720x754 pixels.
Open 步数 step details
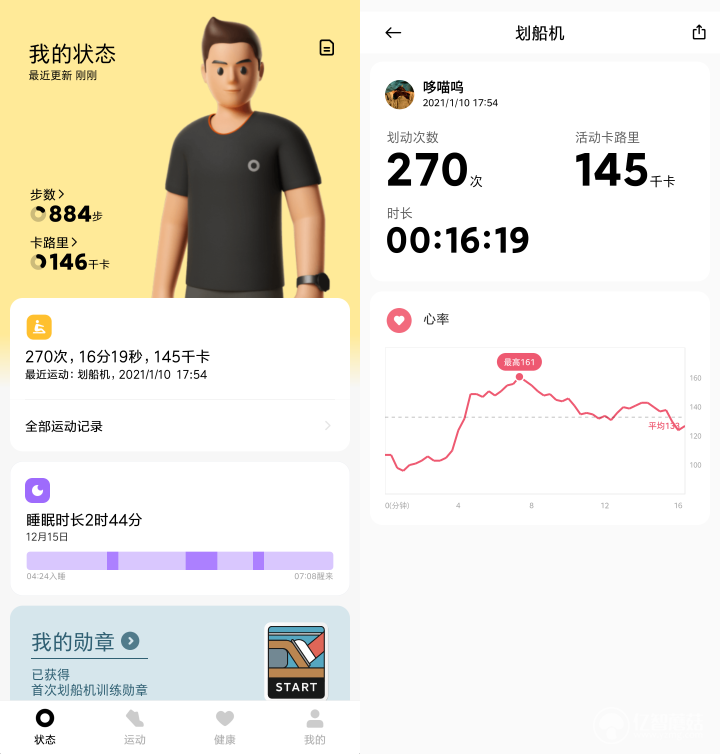(48, 195)
